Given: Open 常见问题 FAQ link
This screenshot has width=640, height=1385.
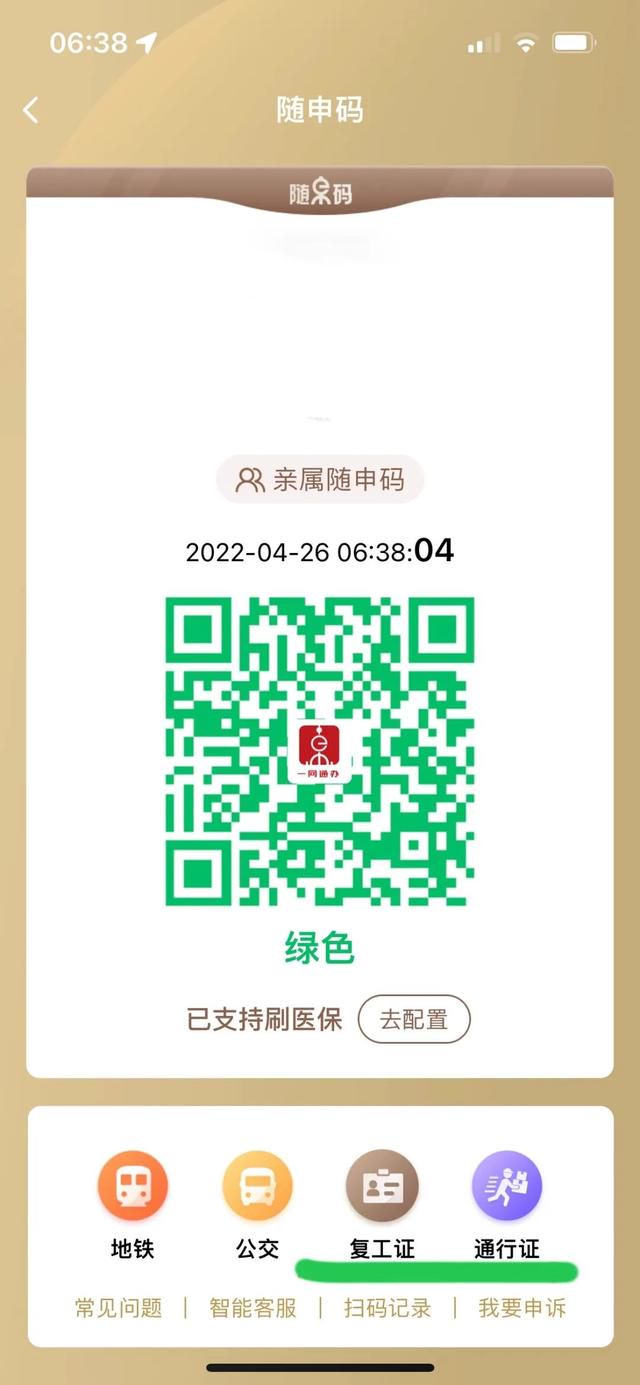Looking at the screenshot, I should point(118,1307).
